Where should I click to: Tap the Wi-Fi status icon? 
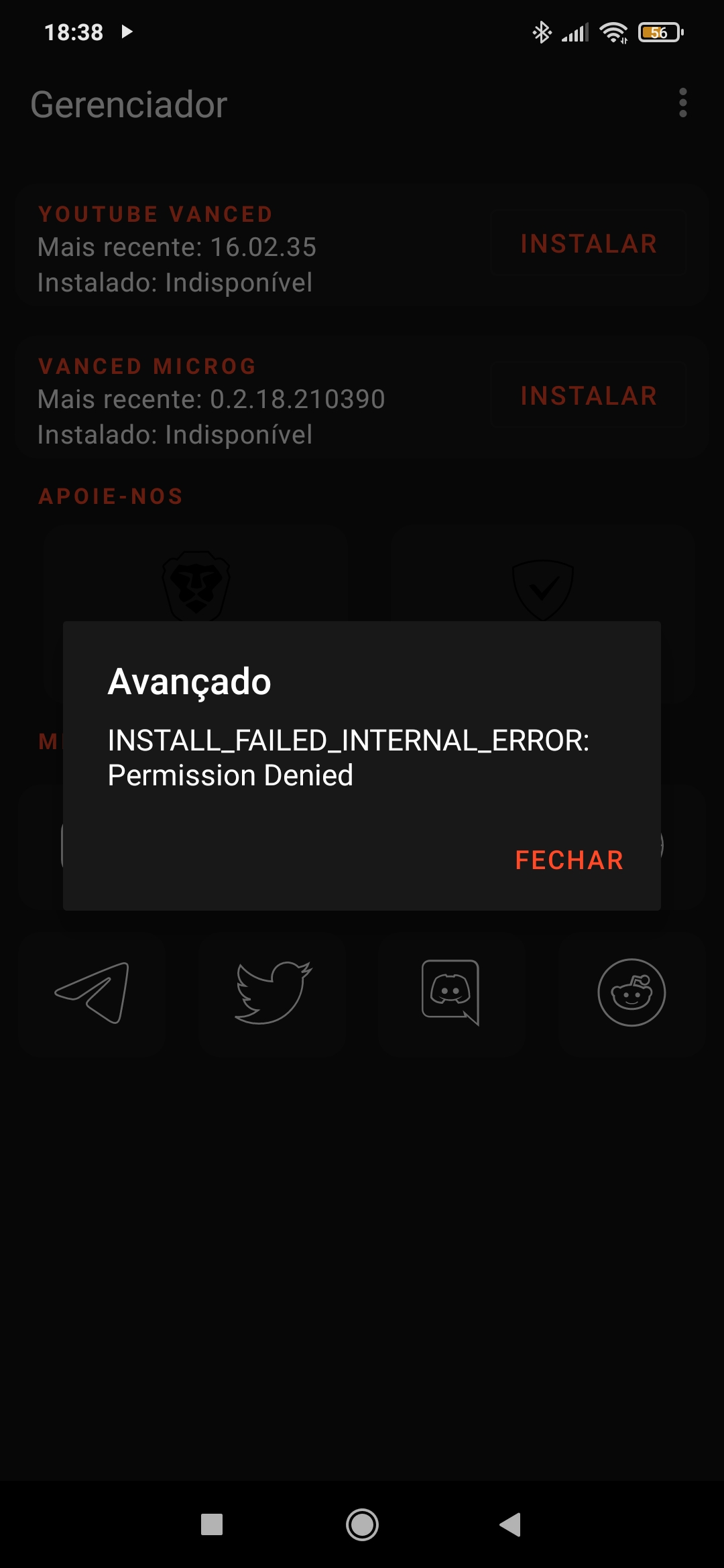click(613, 31)
